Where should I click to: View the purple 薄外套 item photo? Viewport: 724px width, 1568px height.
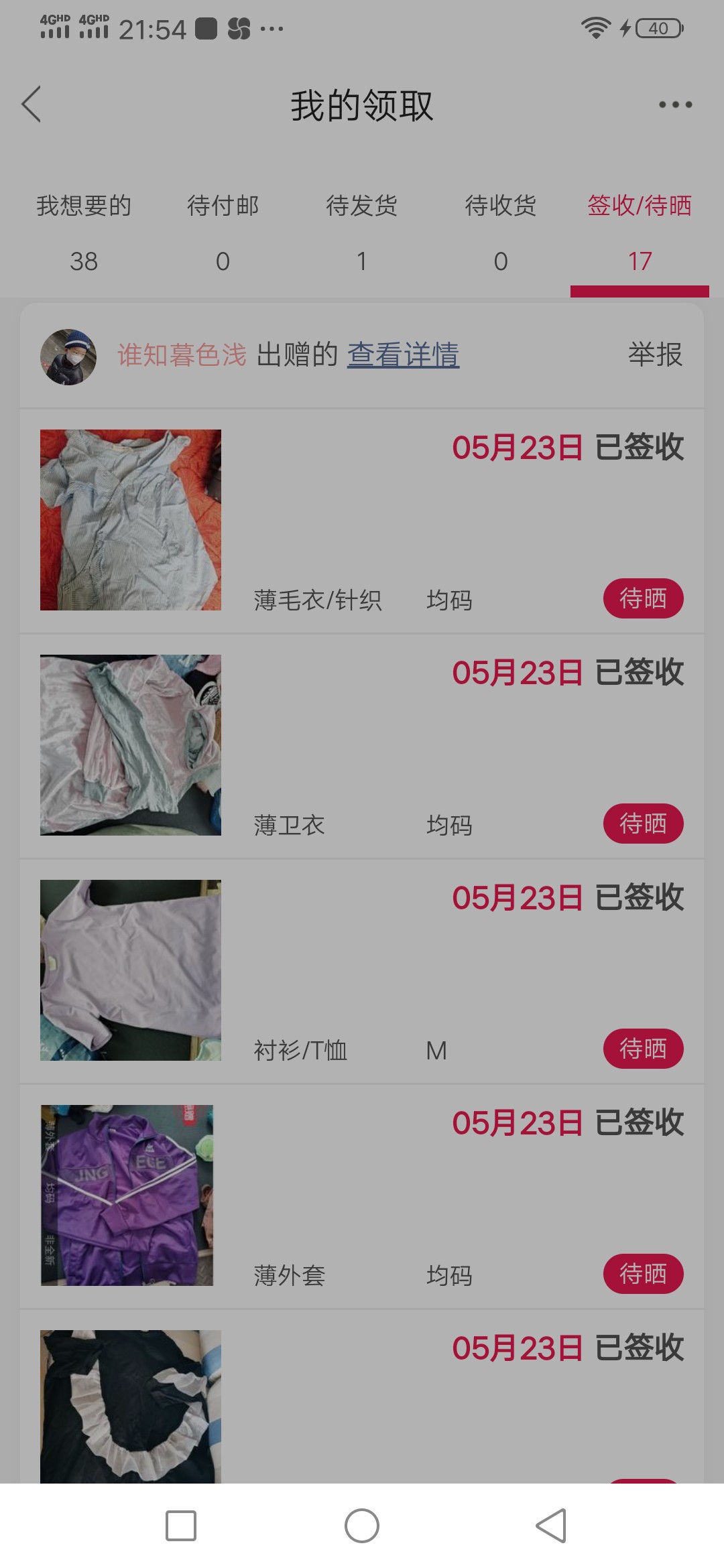[127, 1195]
